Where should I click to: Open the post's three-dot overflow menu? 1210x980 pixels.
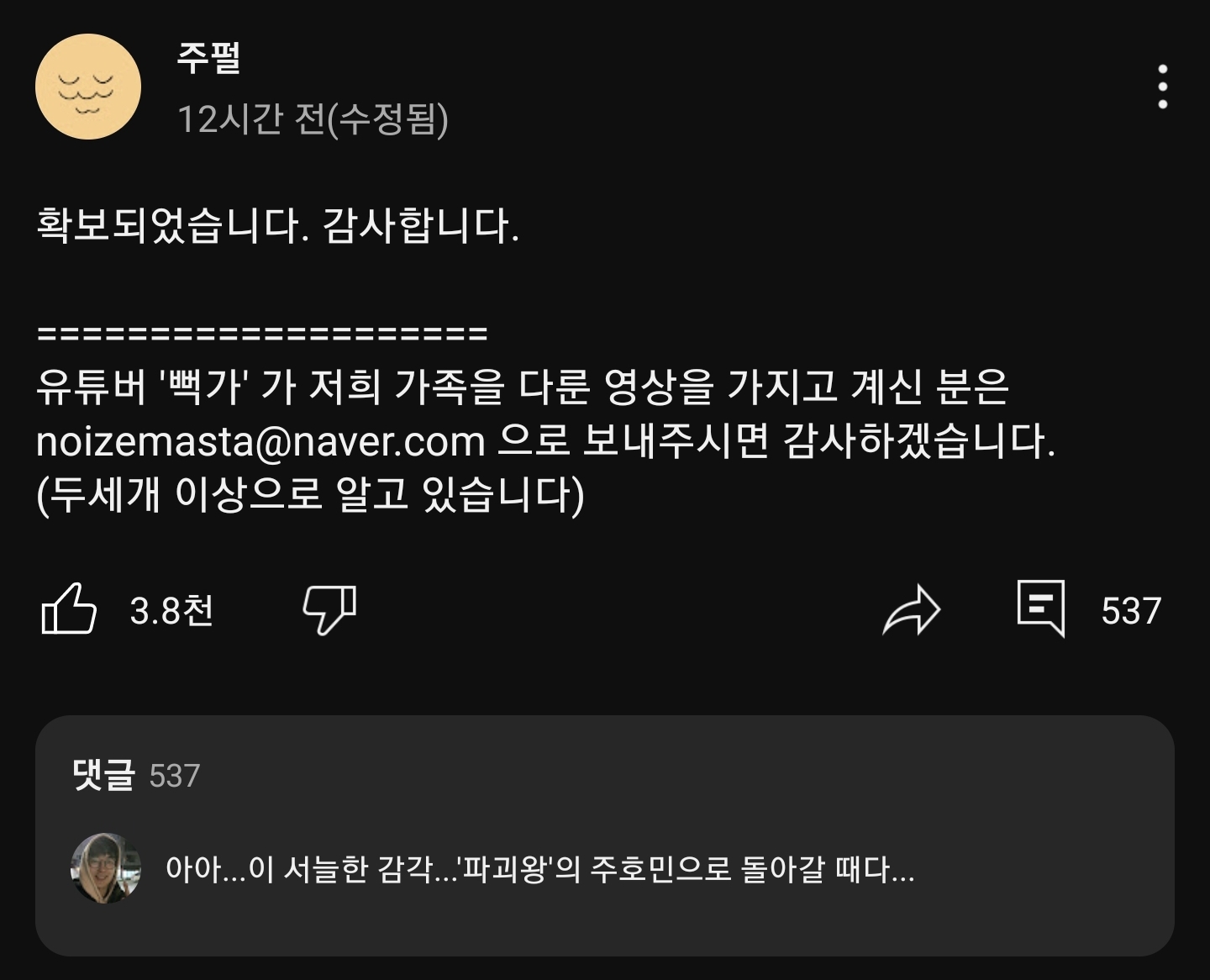pos(1162,86)
